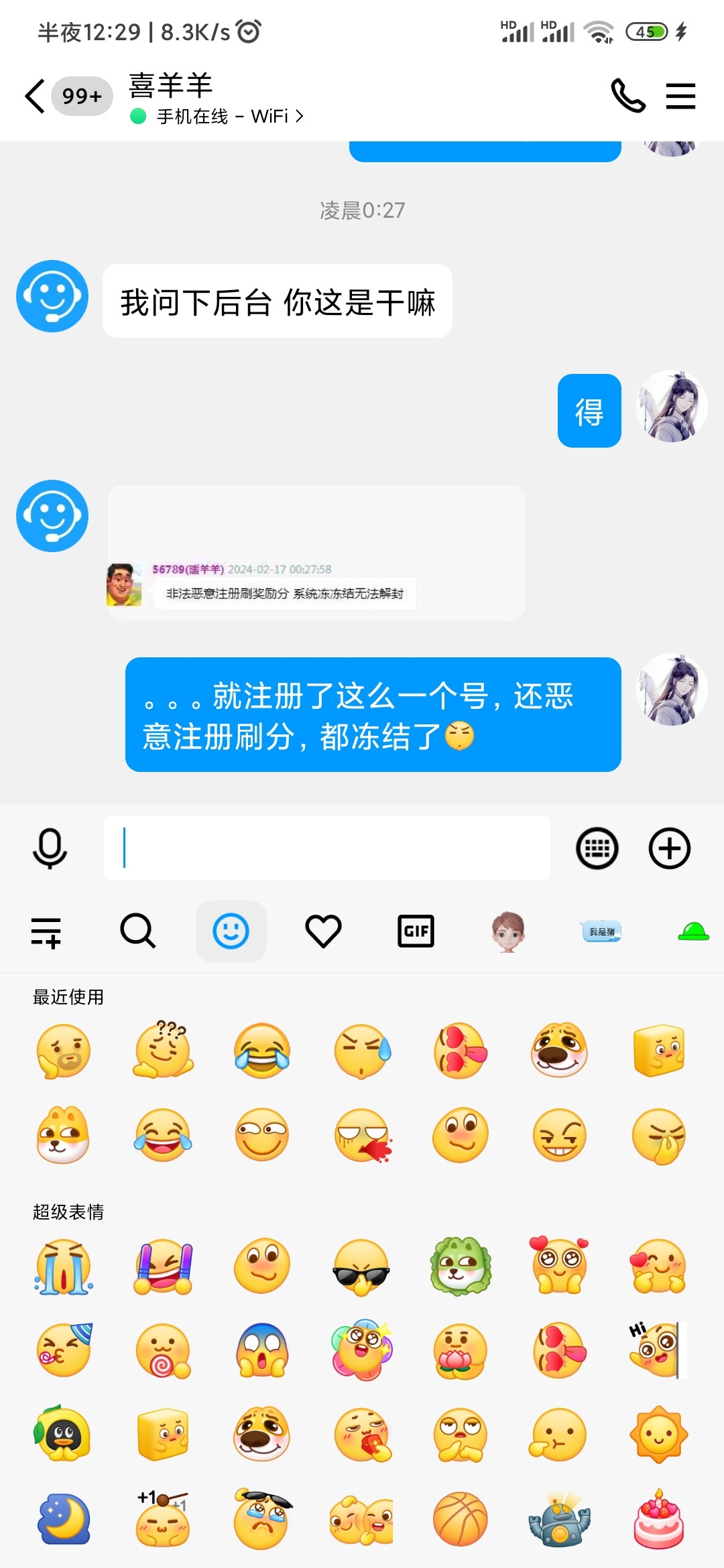Select the smiley emoji tab

231,930
